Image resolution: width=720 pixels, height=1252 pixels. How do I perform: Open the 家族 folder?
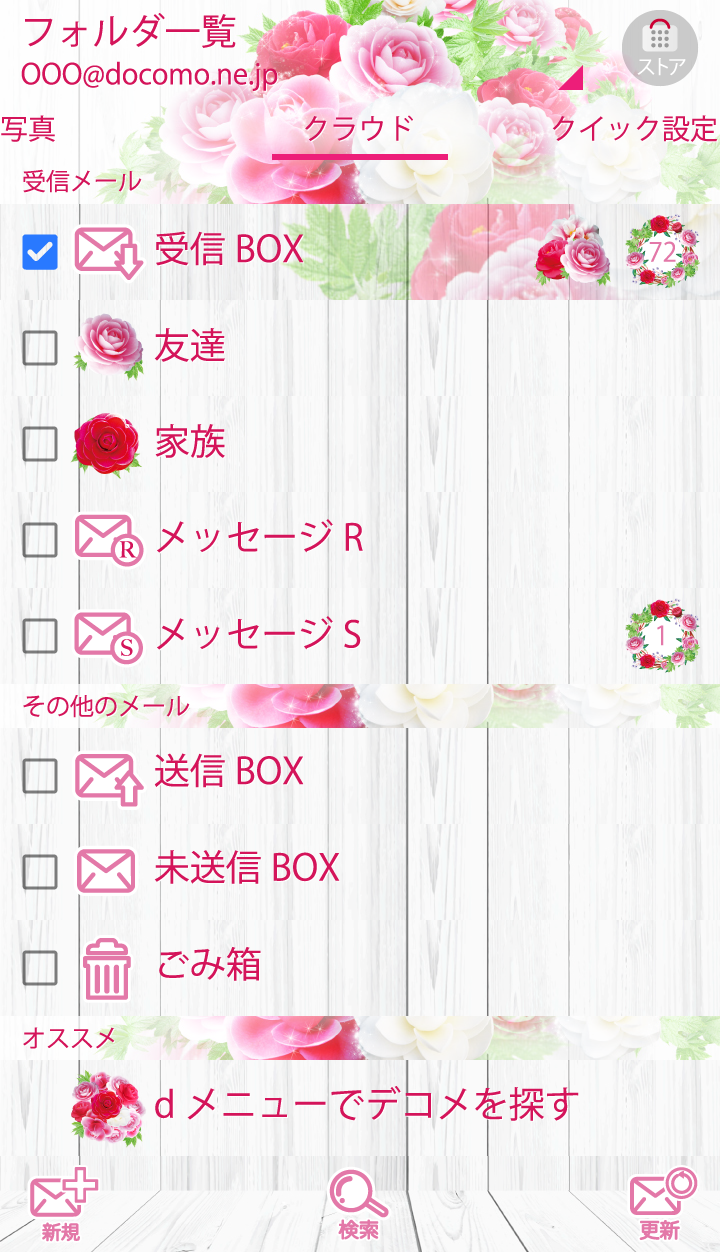(190, 442)
